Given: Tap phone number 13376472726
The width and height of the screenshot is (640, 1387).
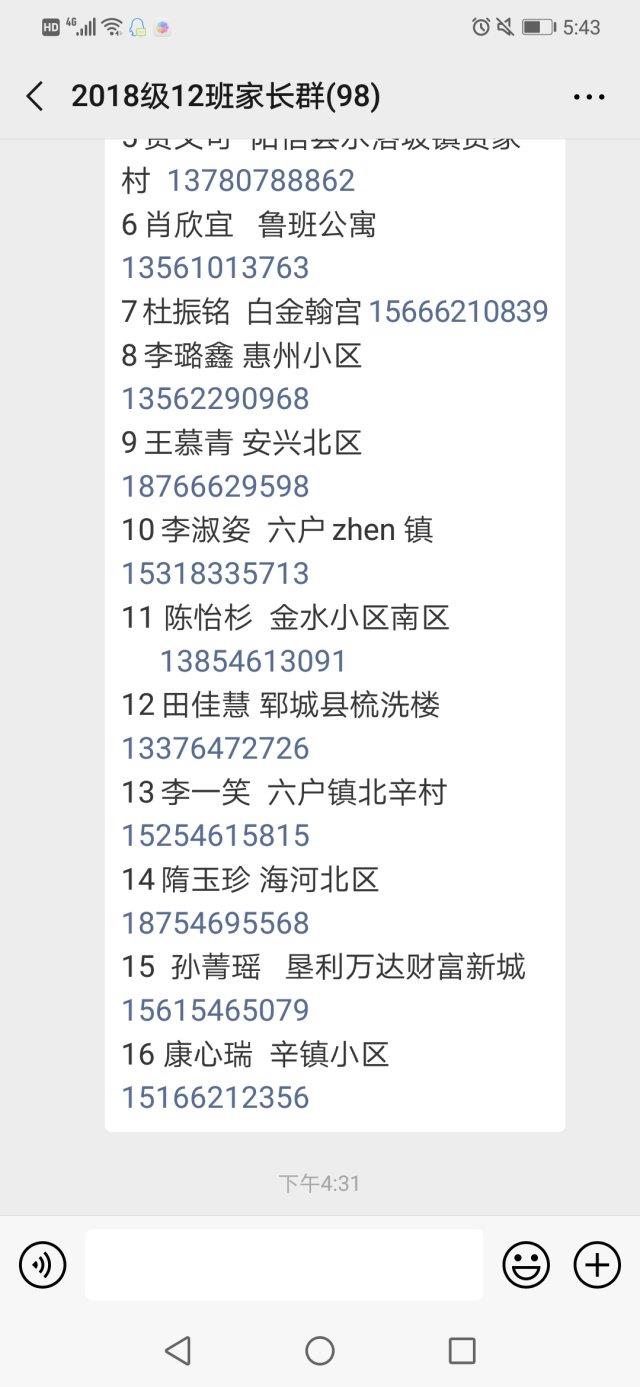Looking at the screenshot, I should 216,749.
